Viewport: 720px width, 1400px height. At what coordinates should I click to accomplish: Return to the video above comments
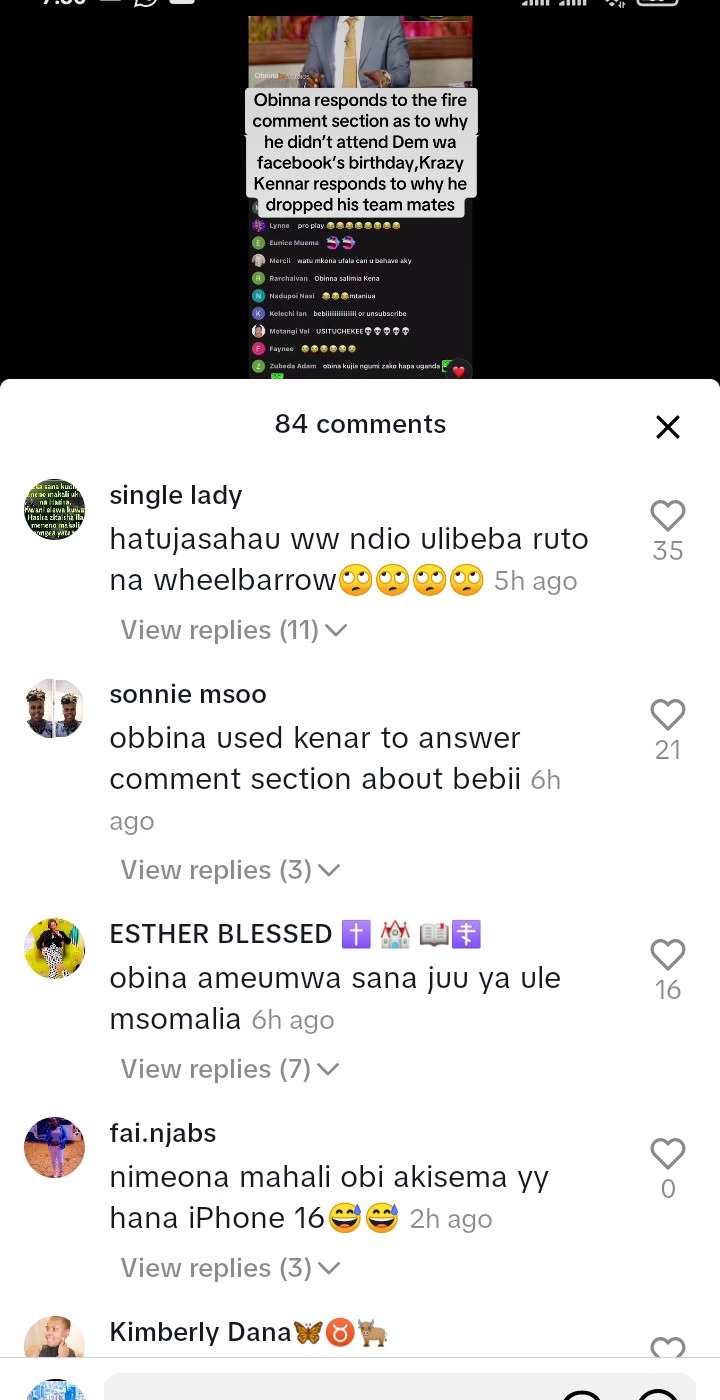[x=360, y=190]
